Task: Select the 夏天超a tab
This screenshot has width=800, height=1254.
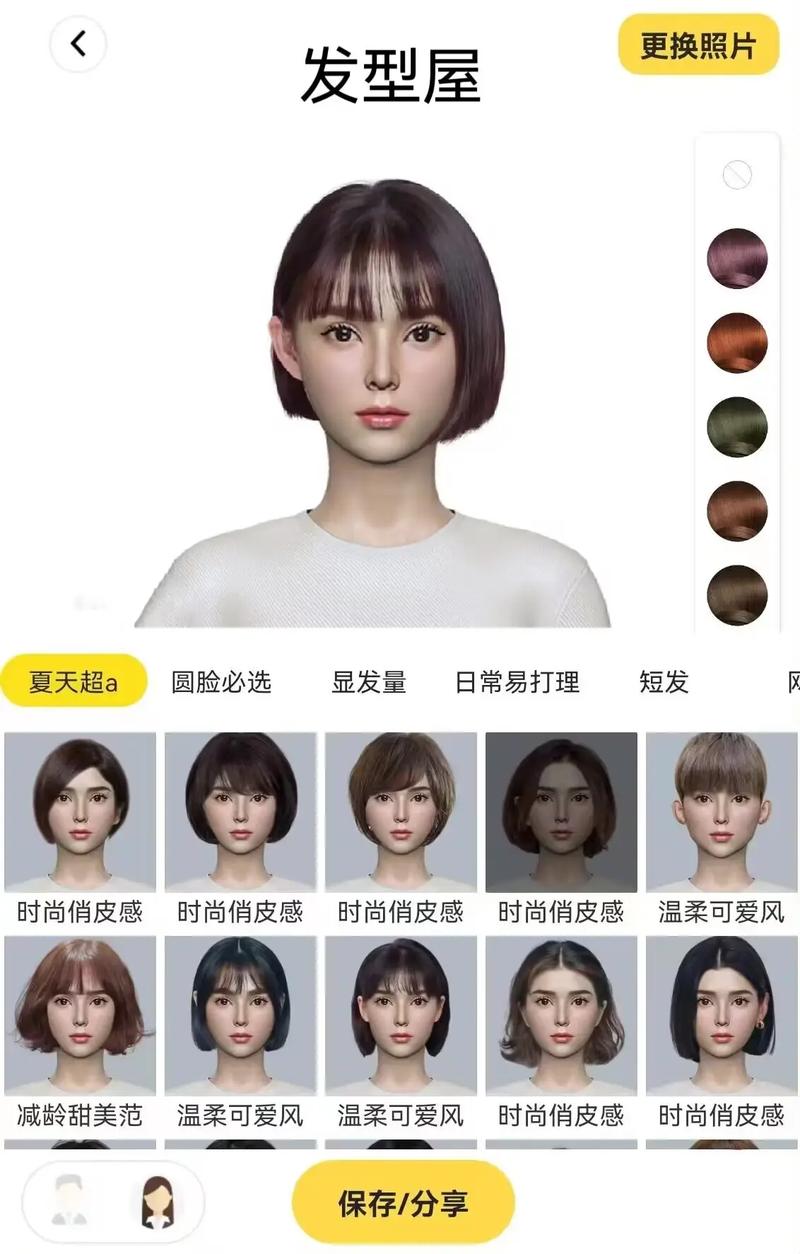Action: 74,682
